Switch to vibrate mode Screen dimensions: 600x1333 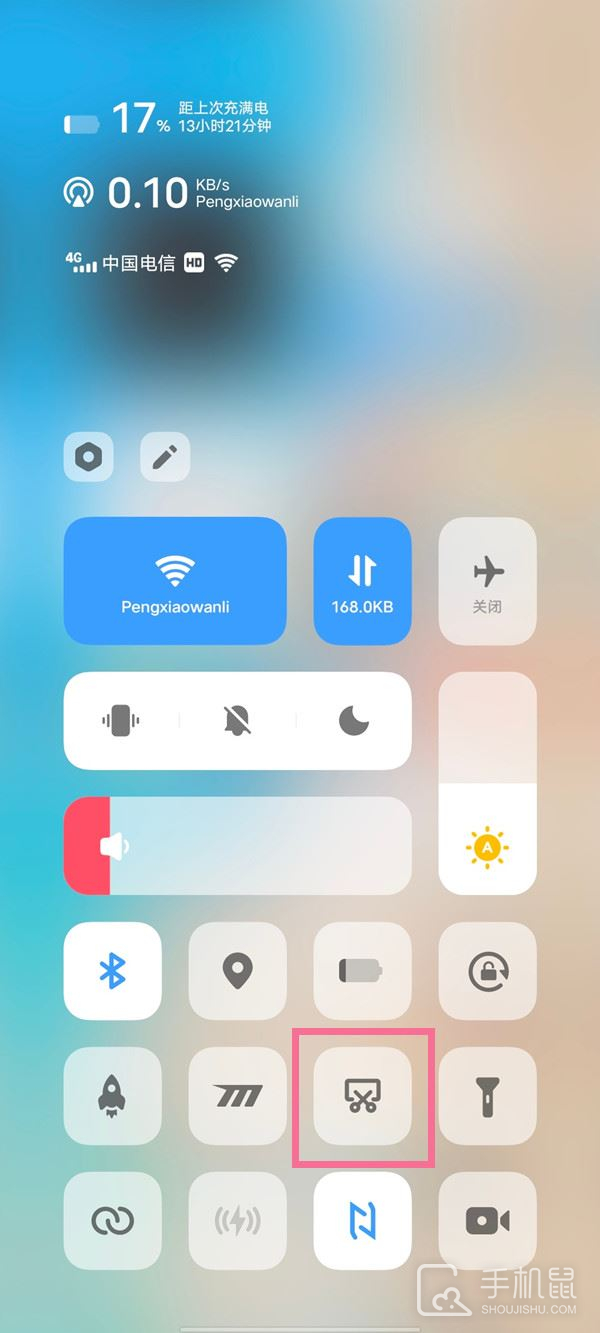pos(121,720)
